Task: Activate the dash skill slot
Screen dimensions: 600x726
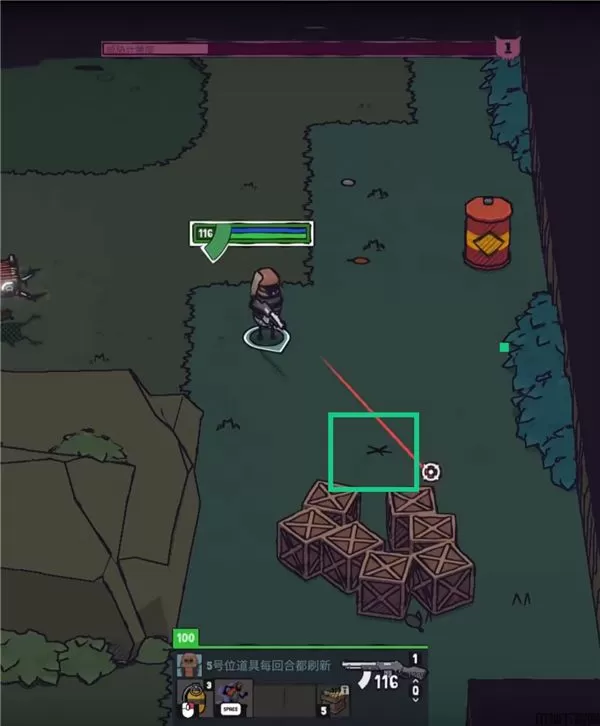Action: pyautogui.click(x=232, y=696)
